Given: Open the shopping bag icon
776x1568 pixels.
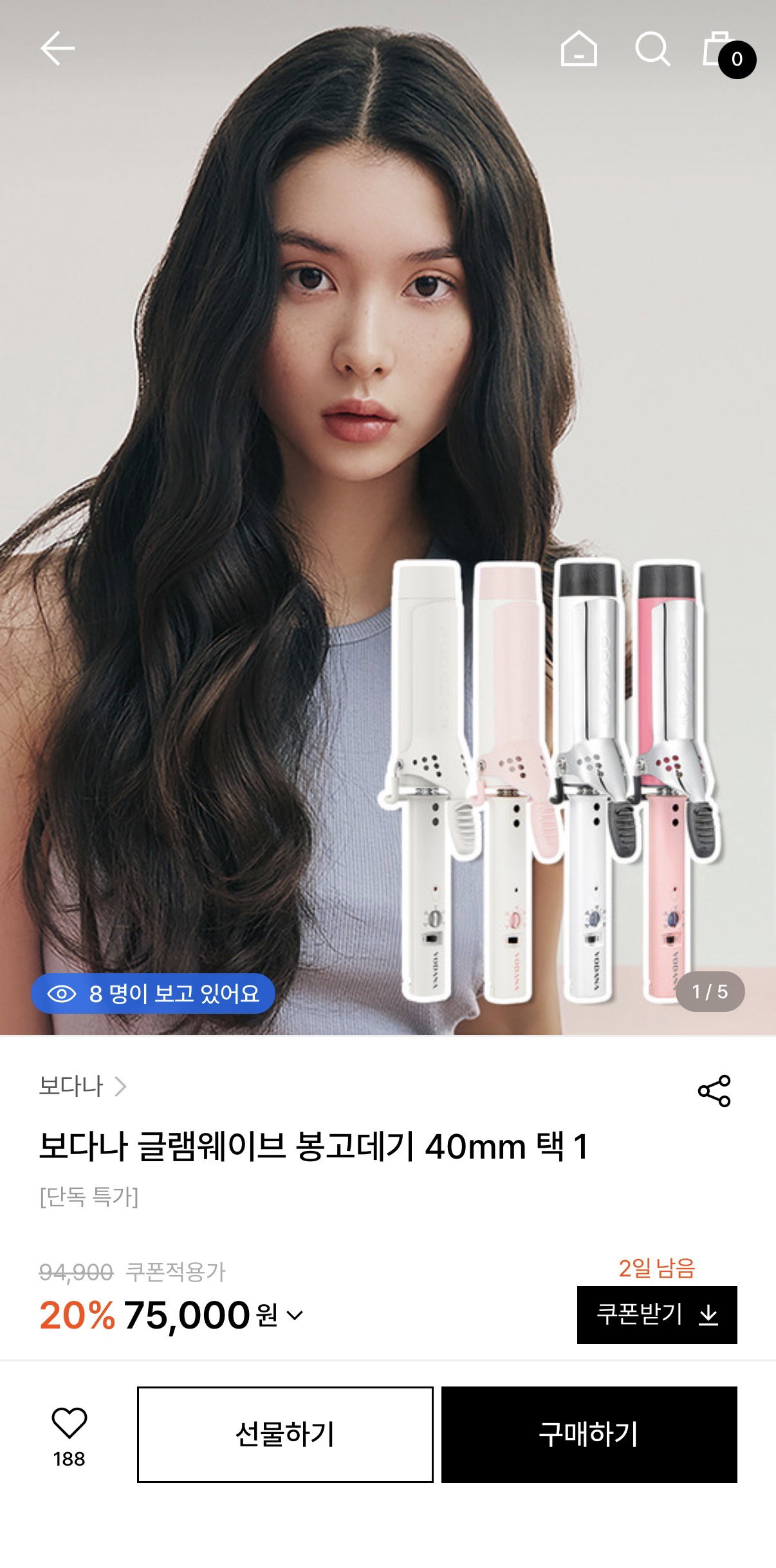Looking at the screenshot, I should 728,54.
